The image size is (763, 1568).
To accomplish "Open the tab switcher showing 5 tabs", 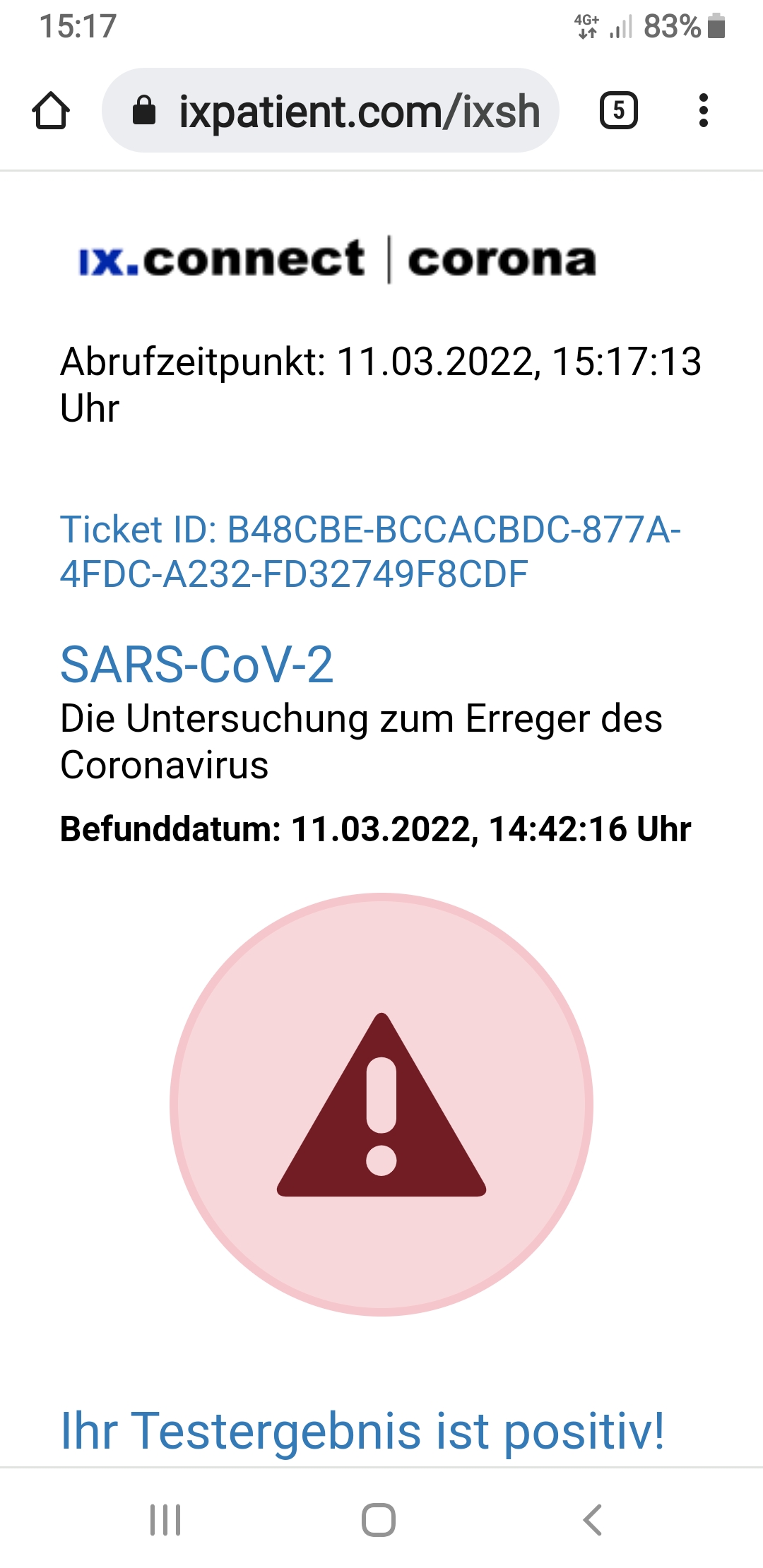I will 619,111.
